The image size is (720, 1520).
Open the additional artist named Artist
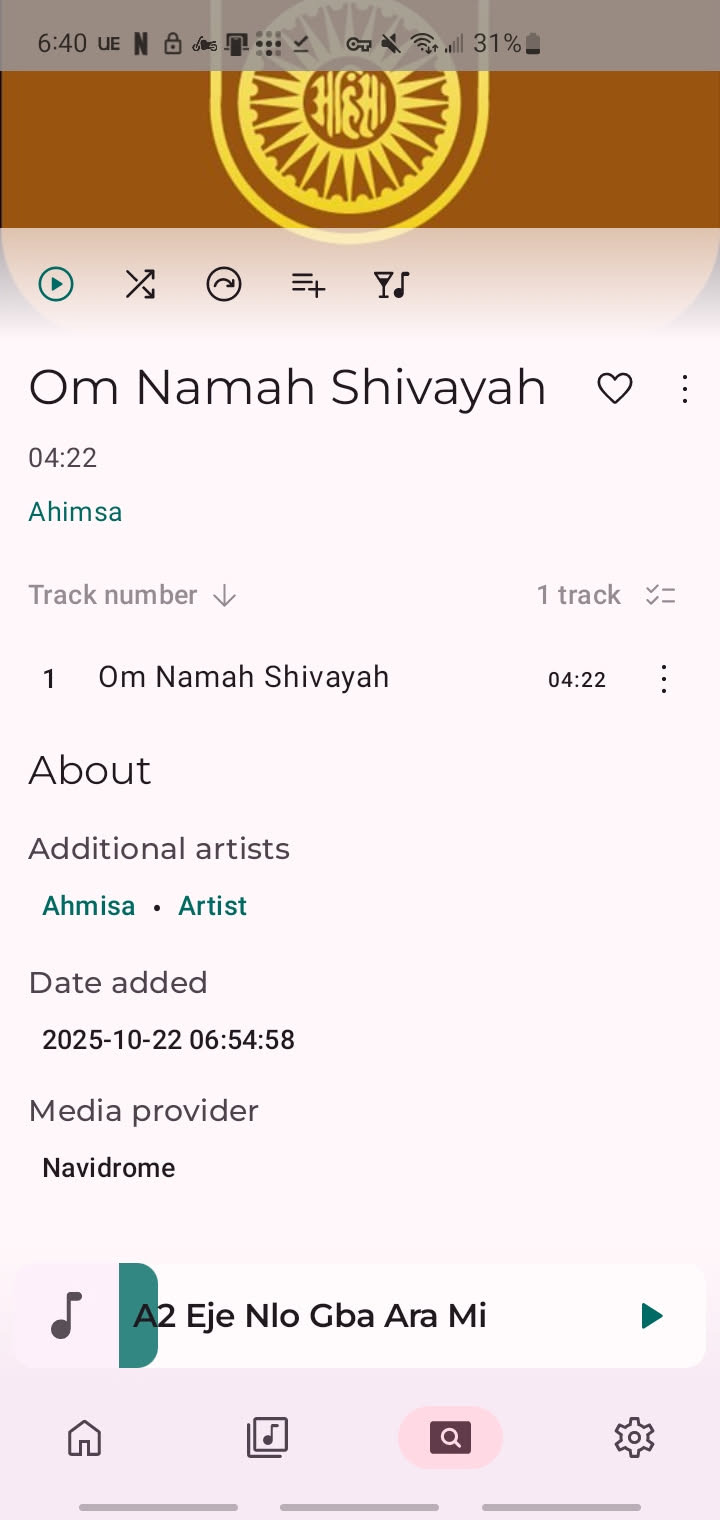[x=212, y=906]
